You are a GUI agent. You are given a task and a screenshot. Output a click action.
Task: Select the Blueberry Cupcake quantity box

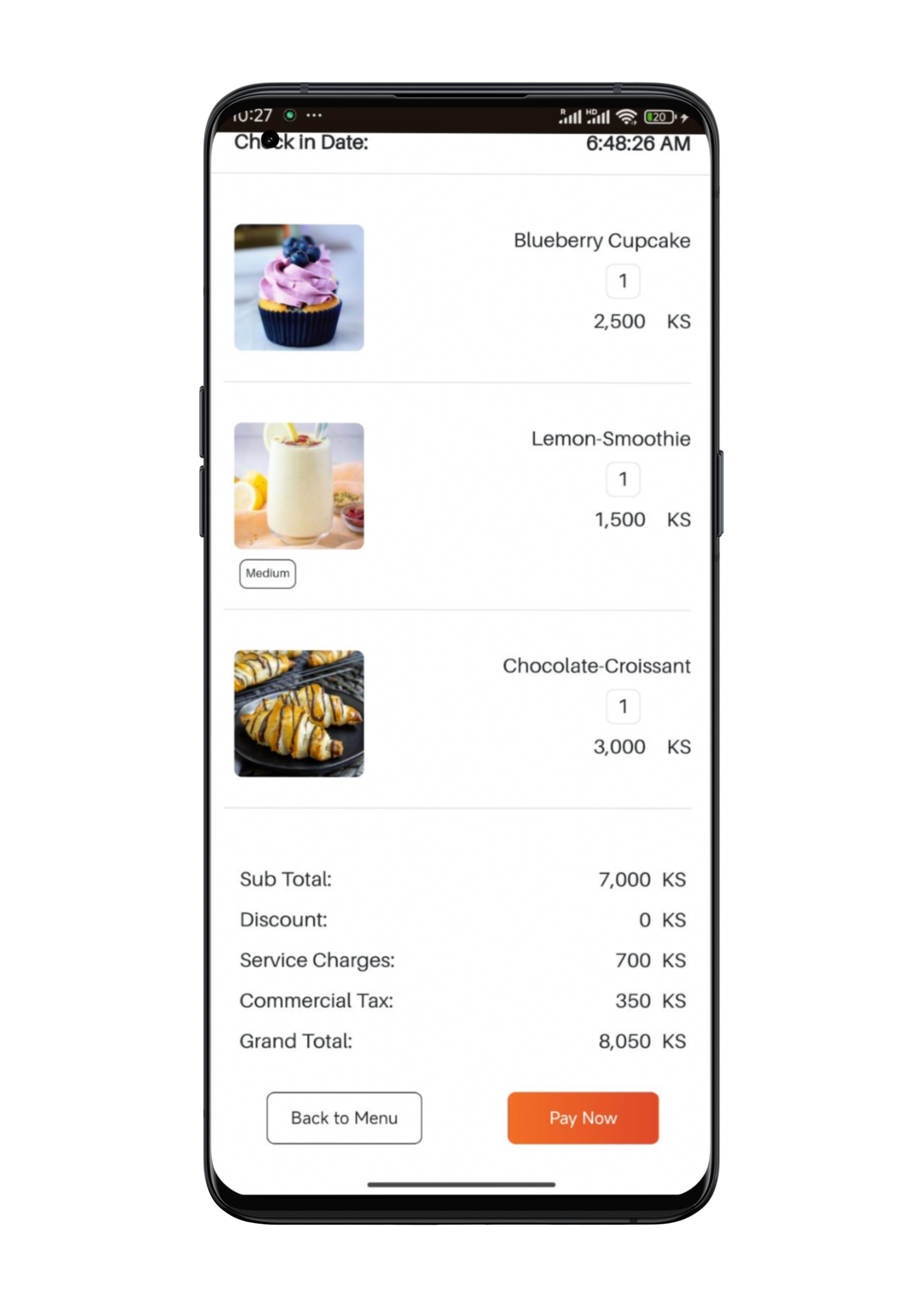coord(623,281)
